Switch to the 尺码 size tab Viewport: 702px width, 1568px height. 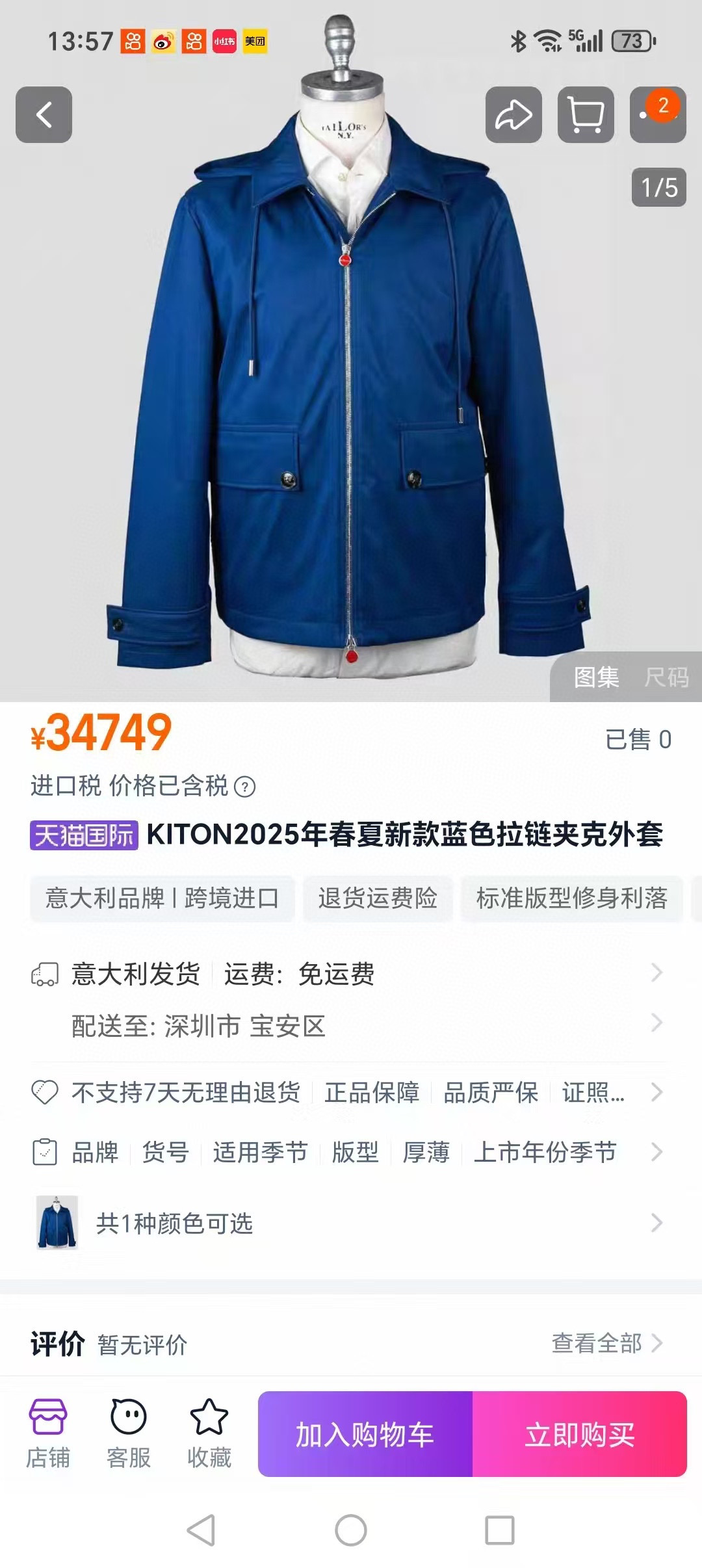[x=666, y=677]
